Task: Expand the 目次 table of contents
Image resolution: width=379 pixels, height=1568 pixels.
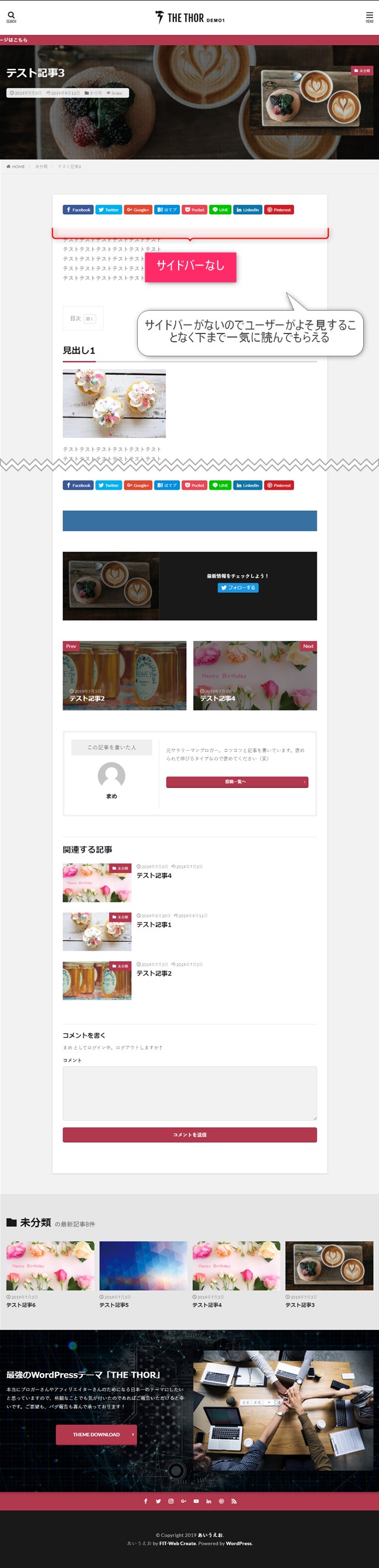Action: tap(90, 318)
